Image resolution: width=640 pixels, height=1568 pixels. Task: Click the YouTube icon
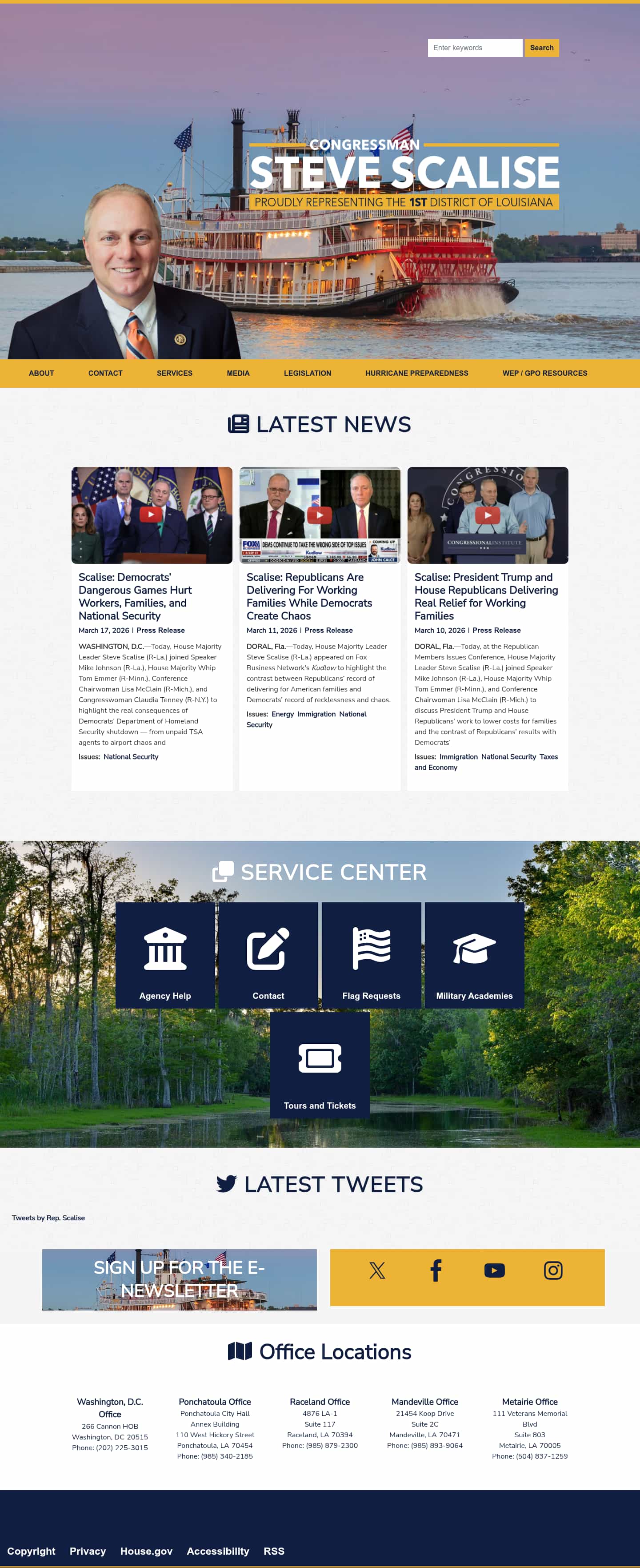pos(494,1270)
